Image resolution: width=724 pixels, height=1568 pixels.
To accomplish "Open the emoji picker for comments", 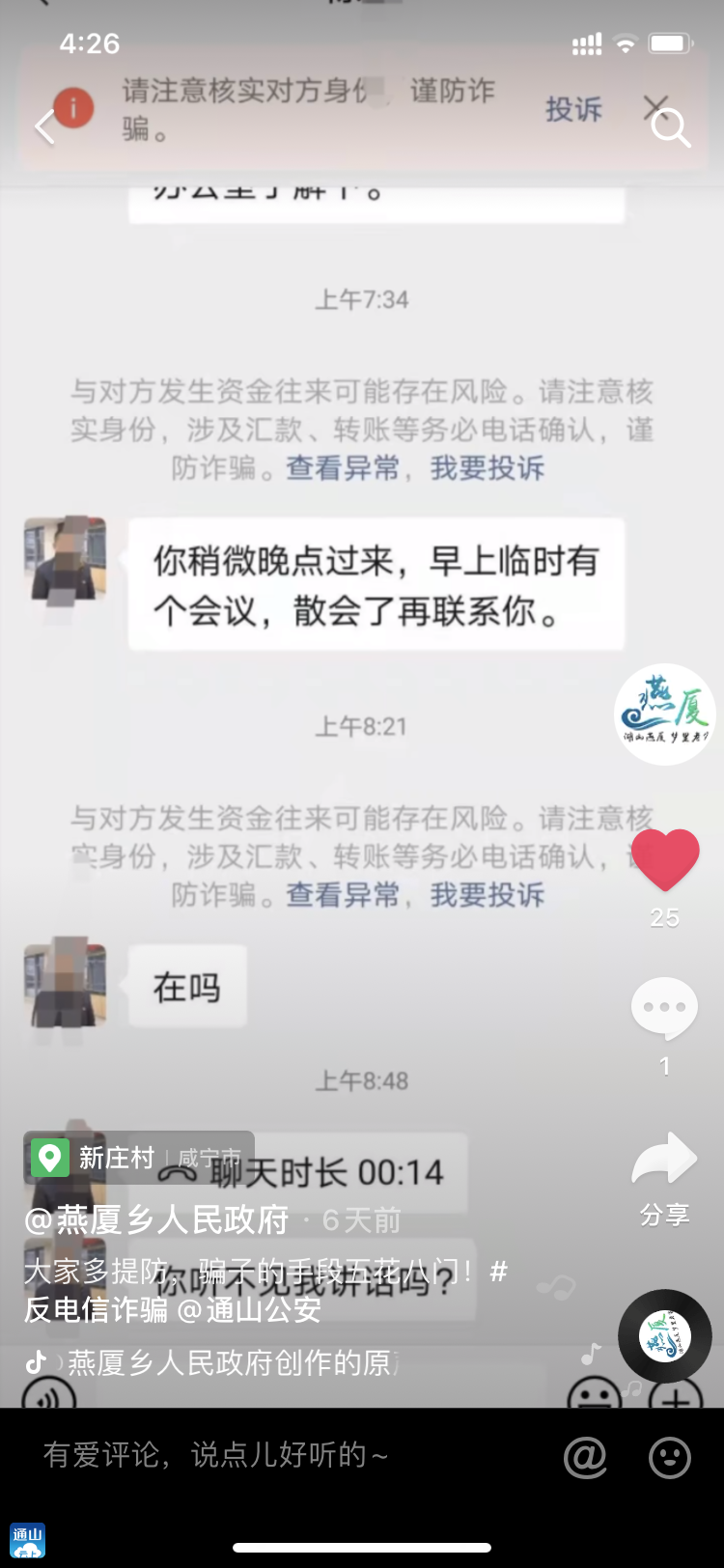I will [670, 1457].
